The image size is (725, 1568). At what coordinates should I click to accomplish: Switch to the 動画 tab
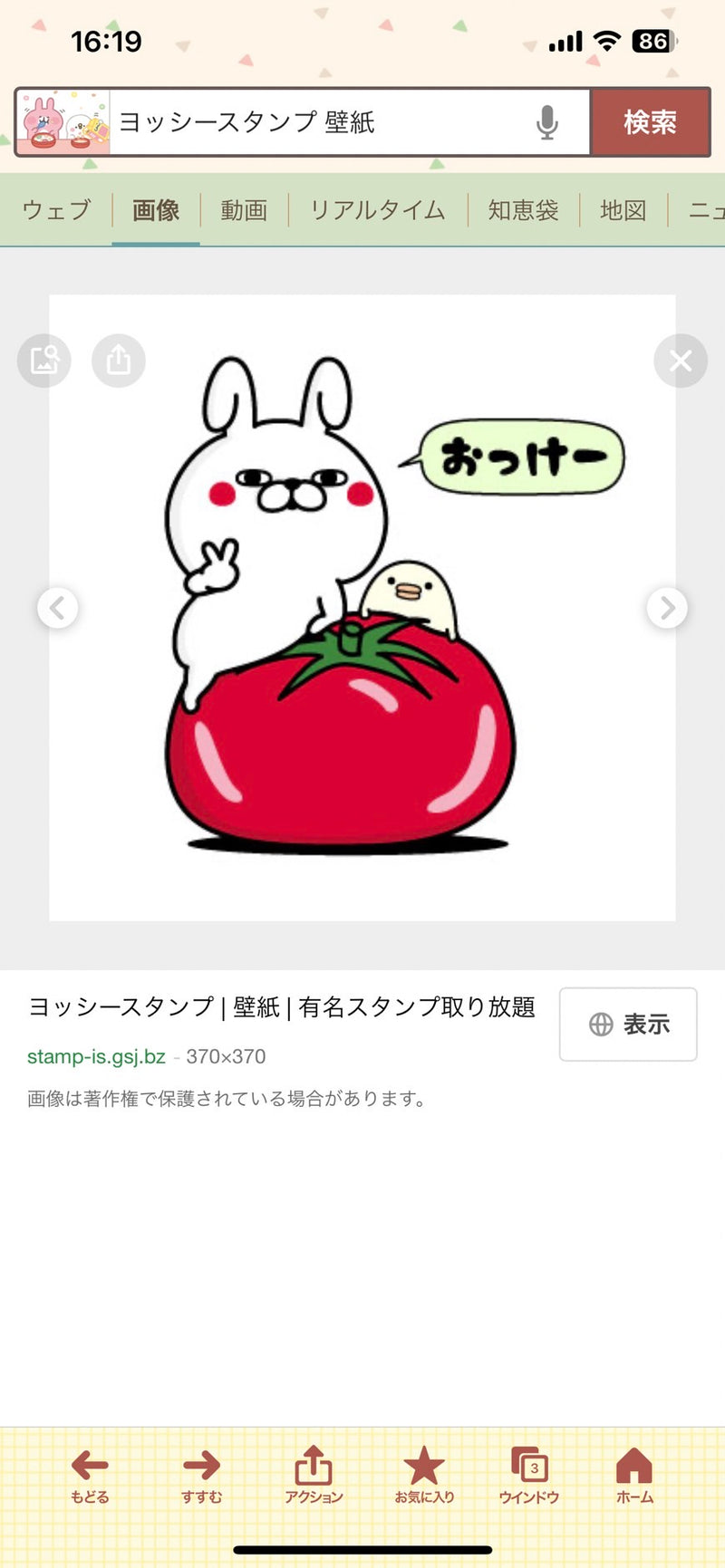click(244, 210)
